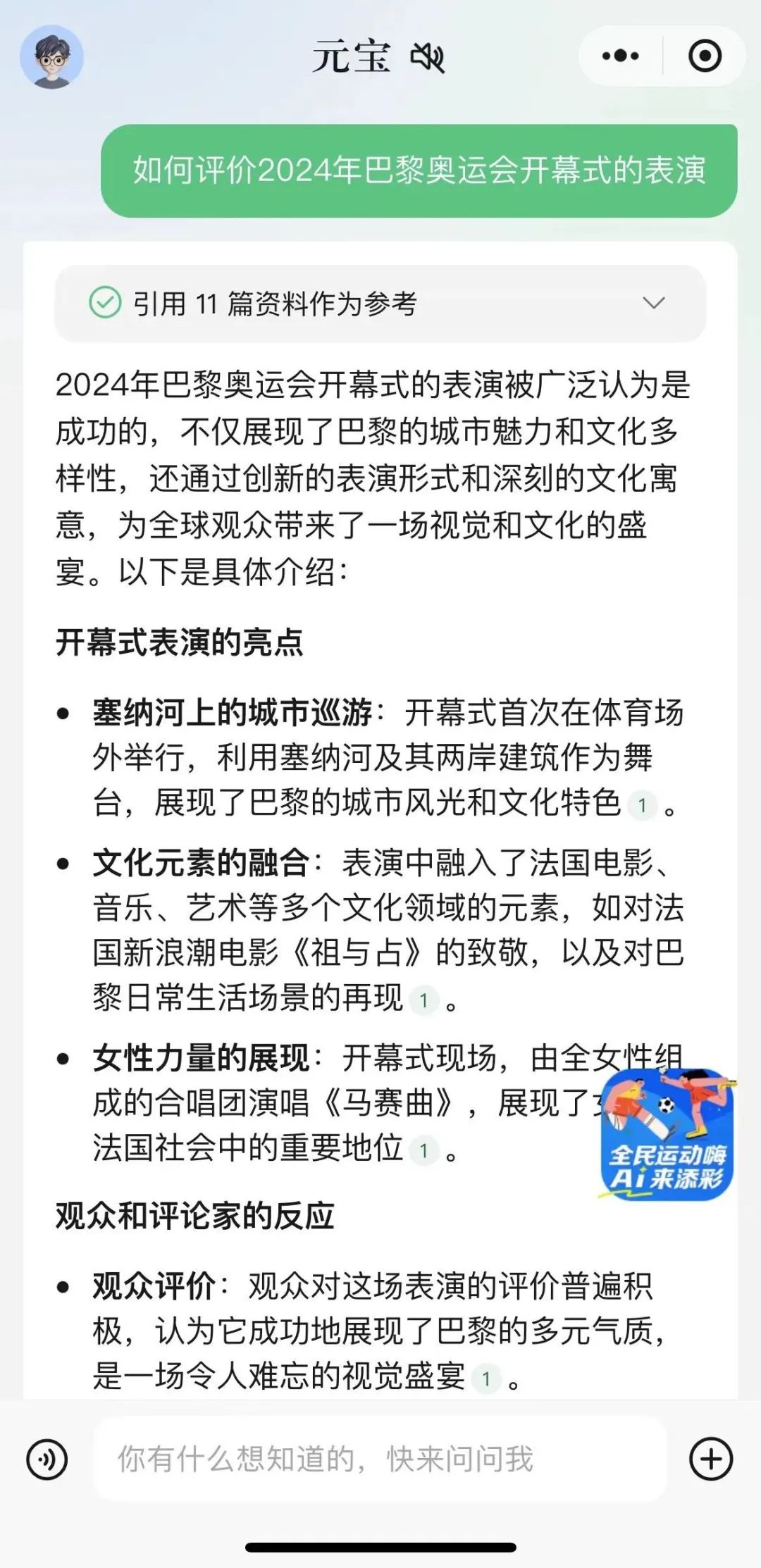Open citation 1 after 文化特色
Screen dimensions: 761x1568
[x=642, y=805]
